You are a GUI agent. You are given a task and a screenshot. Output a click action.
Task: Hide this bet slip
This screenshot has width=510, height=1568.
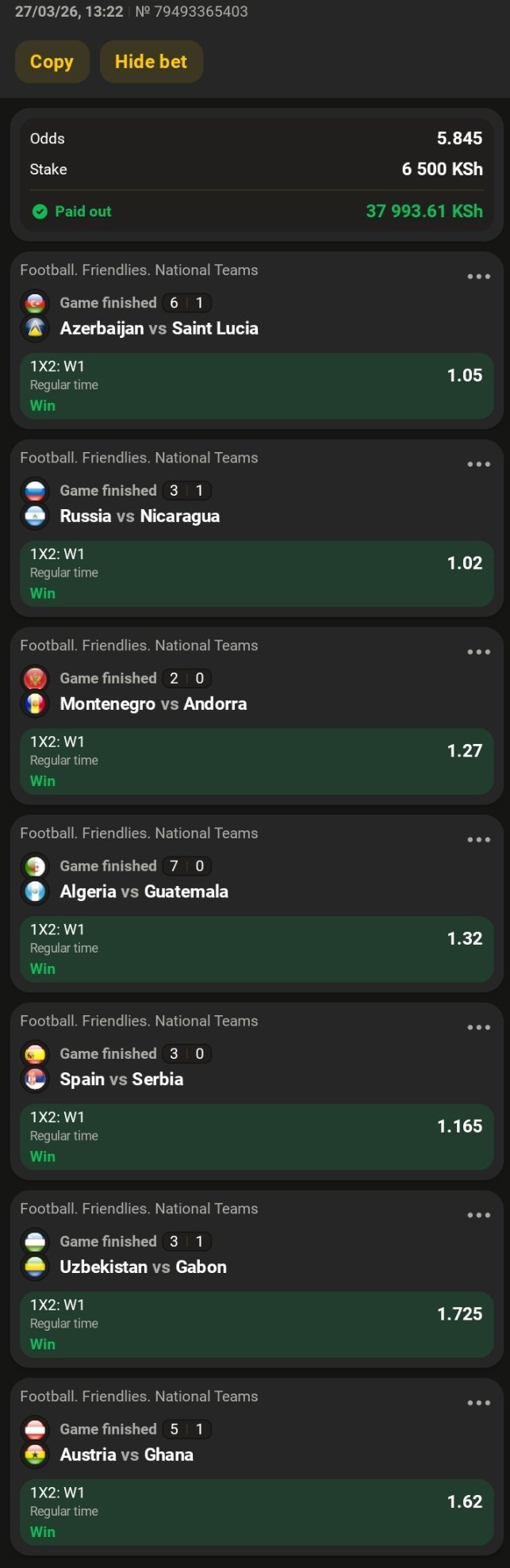pyautogui.click(x=151, y=62)
